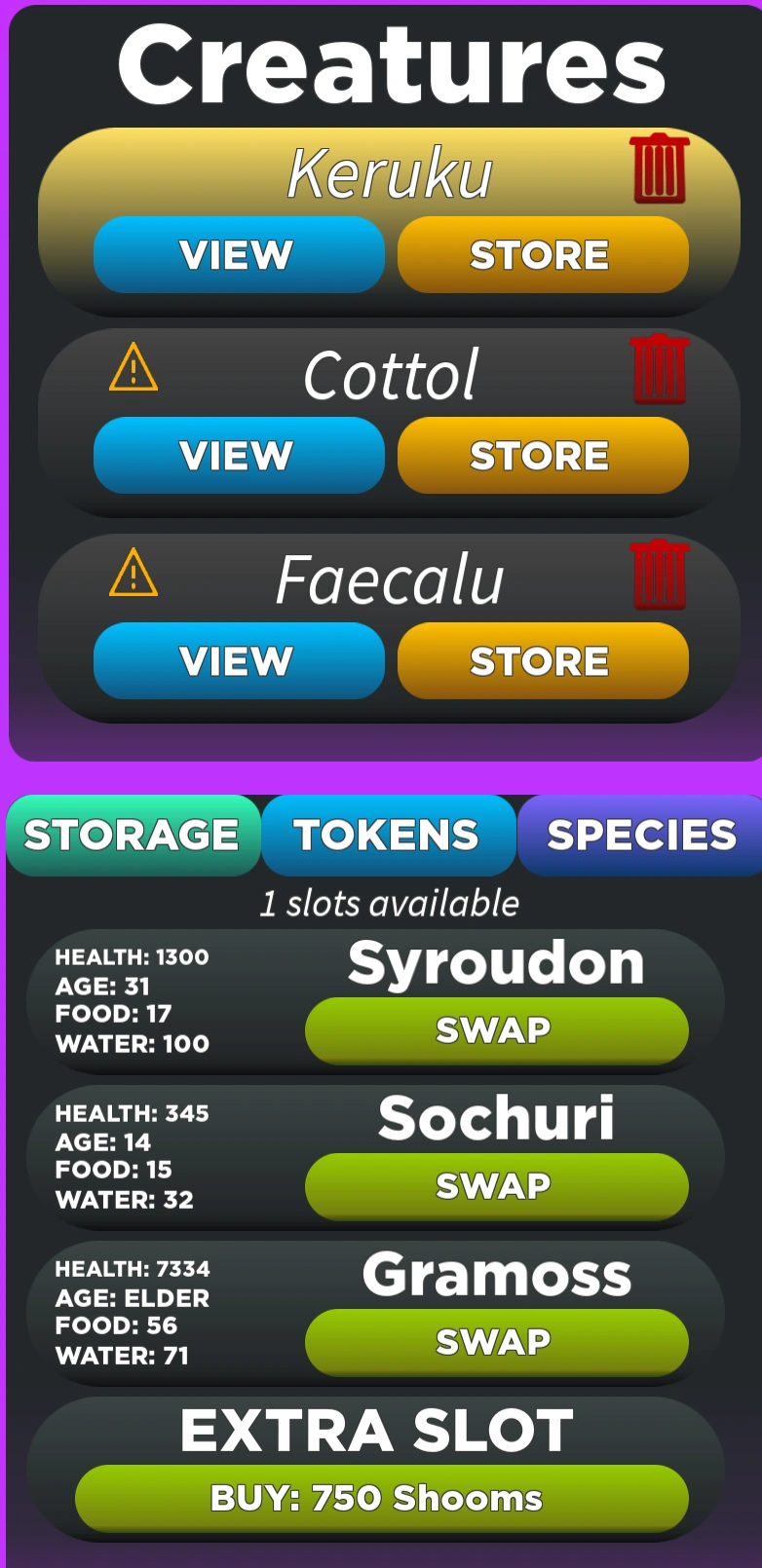Screen dimensions: 762x1568
Task: Open the warning icon beside Cottol
Action: 133,368
